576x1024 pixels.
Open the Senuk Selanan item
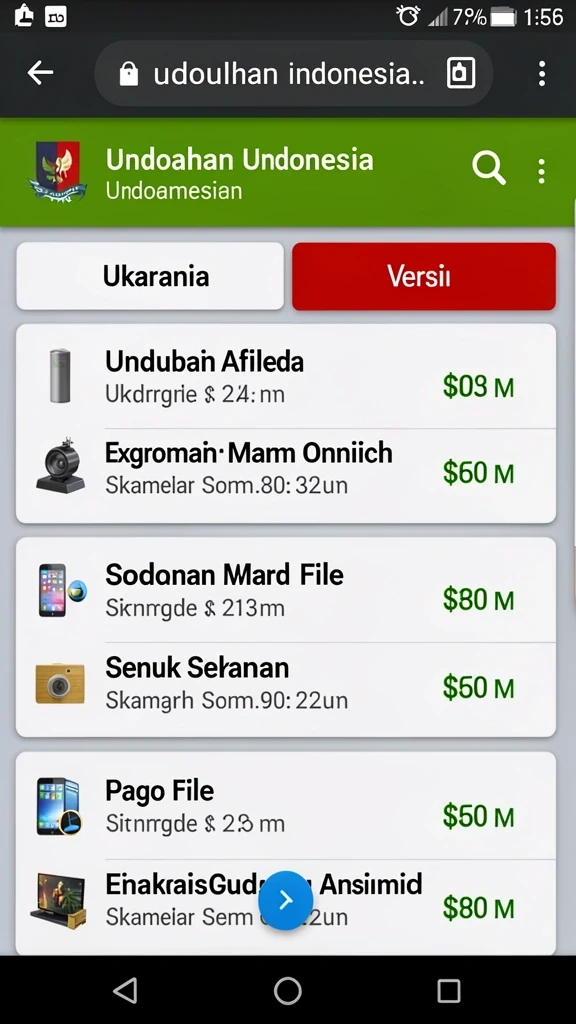(x=286, y=689)
